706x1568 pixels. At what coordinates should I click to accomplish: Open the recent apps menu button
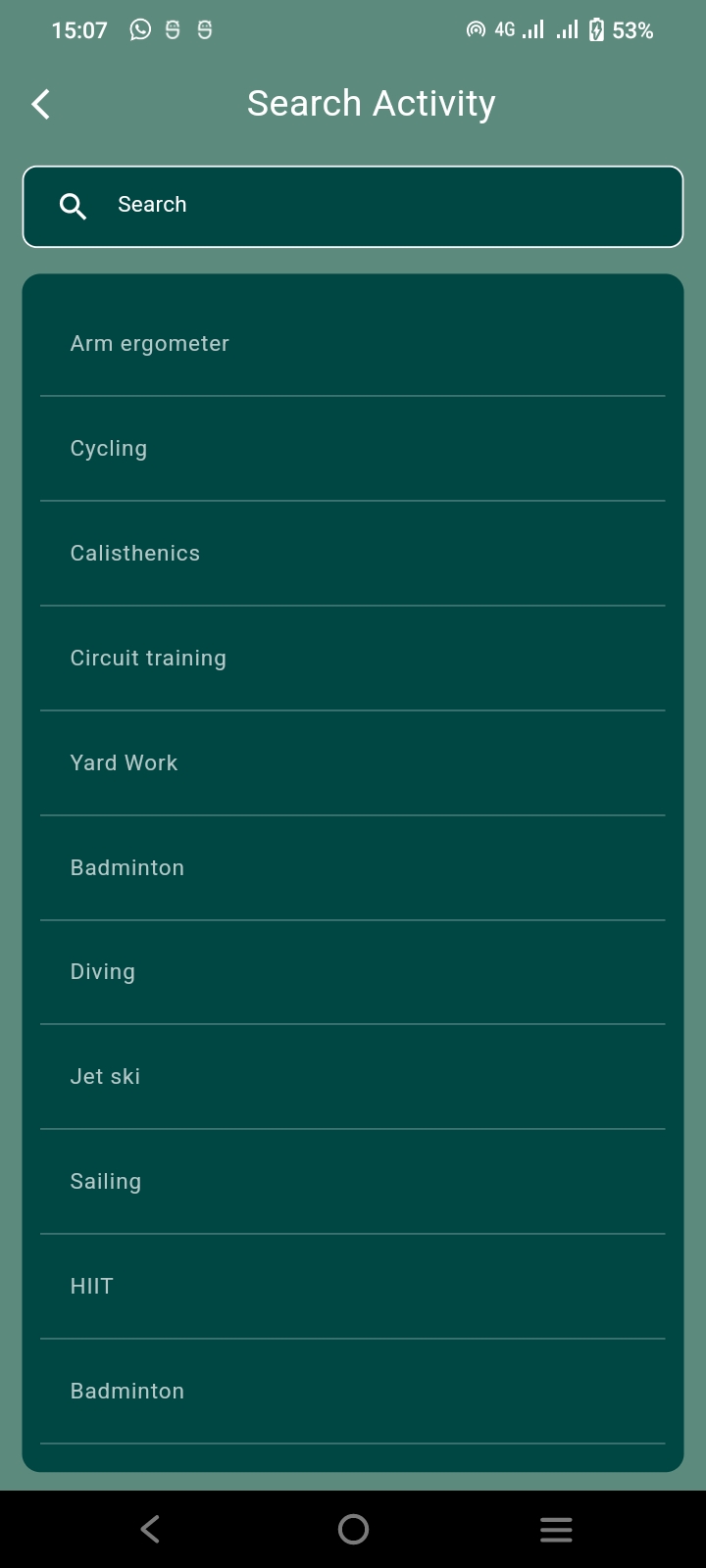(556, 1529)
